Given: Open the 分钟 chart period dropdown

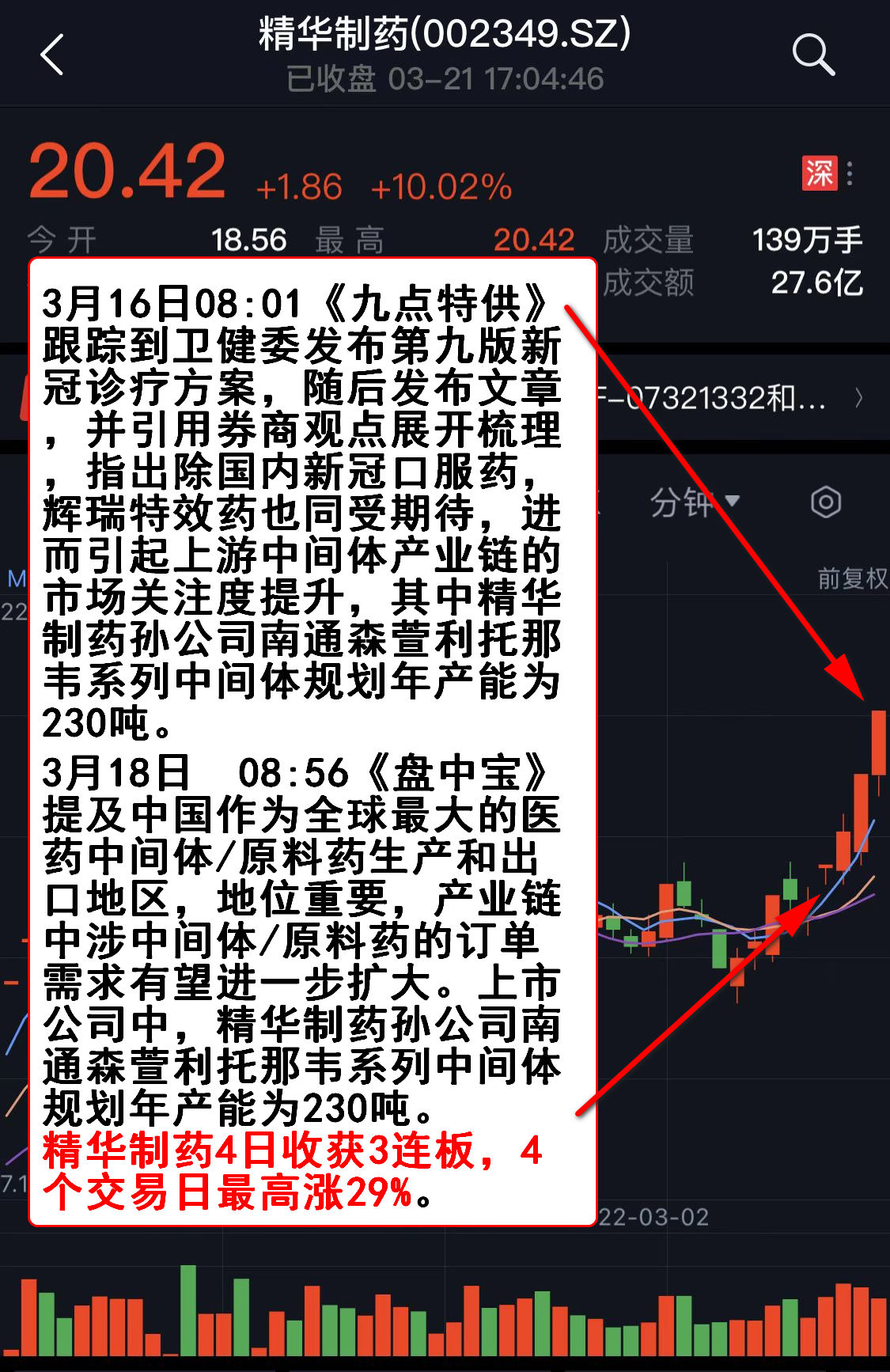Looking at the screenshot, I should click(x=693, y=502).
